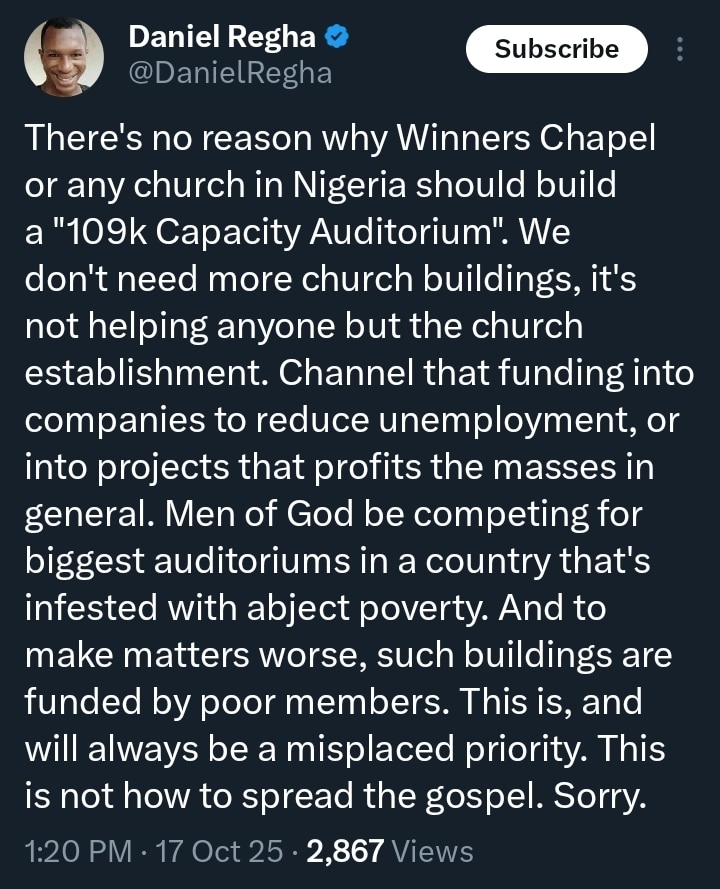
Task: Open the tweet timestamp 1:20 PM
Action: coord(76,851)
